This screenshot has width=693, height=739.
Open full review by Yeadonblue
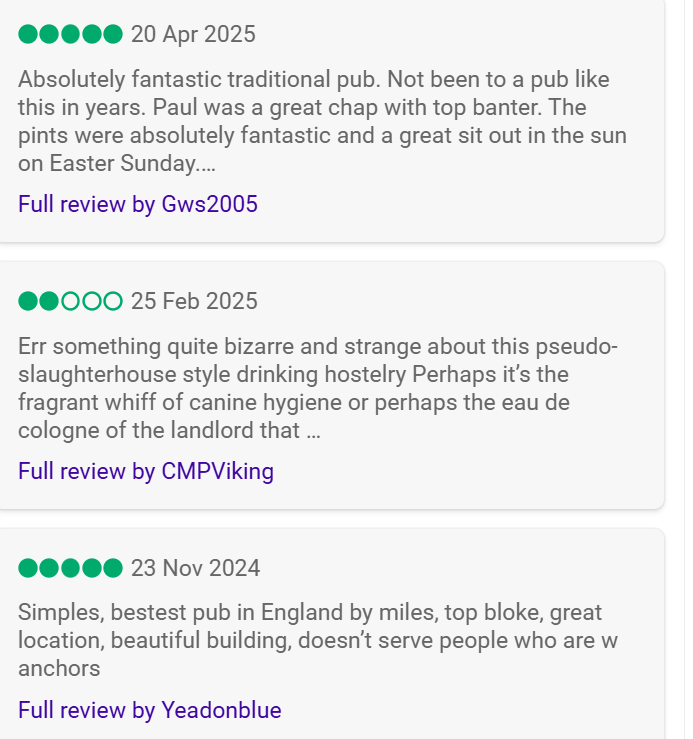tap(150, 711)
